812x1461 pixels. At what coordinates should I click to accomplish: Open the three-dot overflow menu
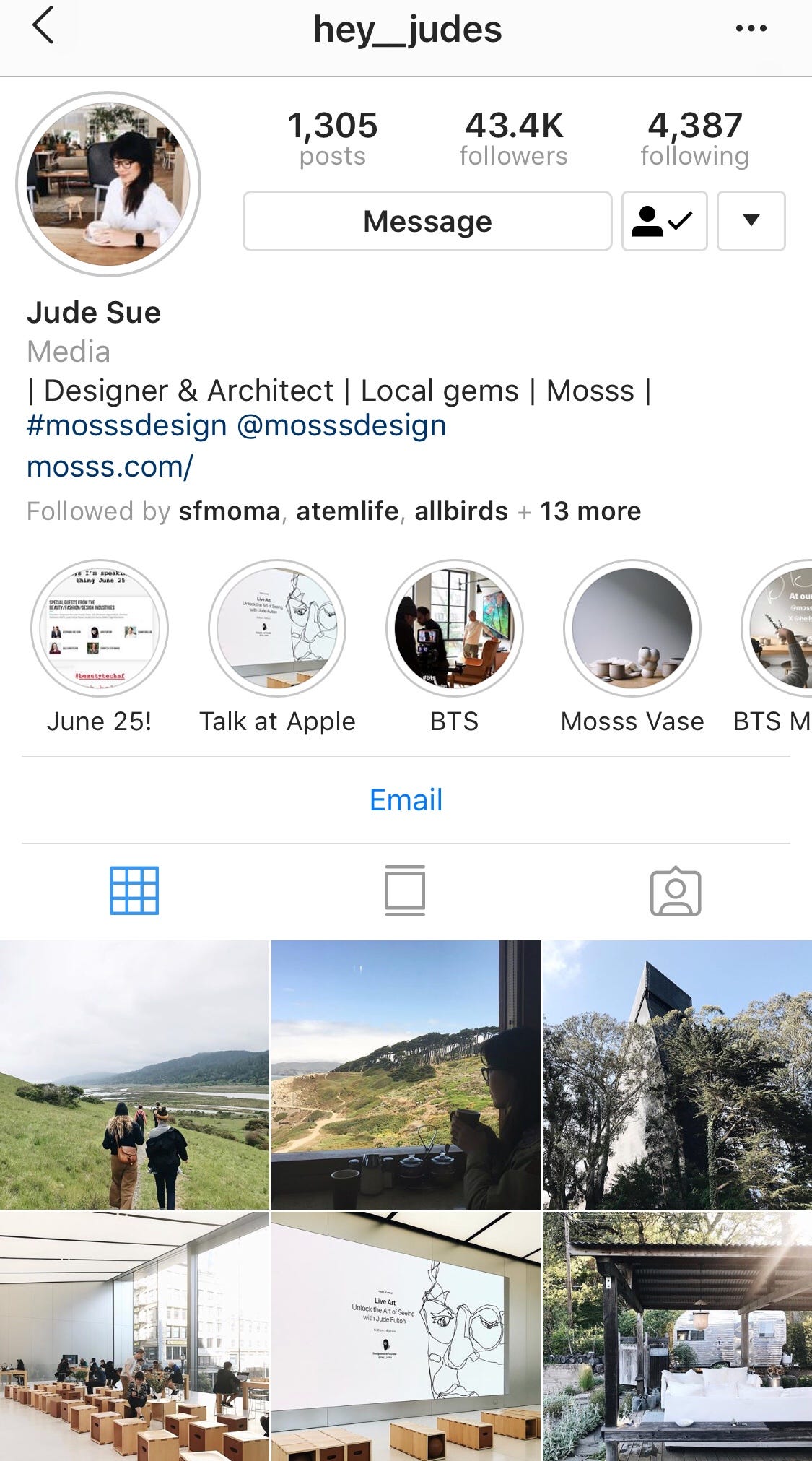click(x=751, y=29)
